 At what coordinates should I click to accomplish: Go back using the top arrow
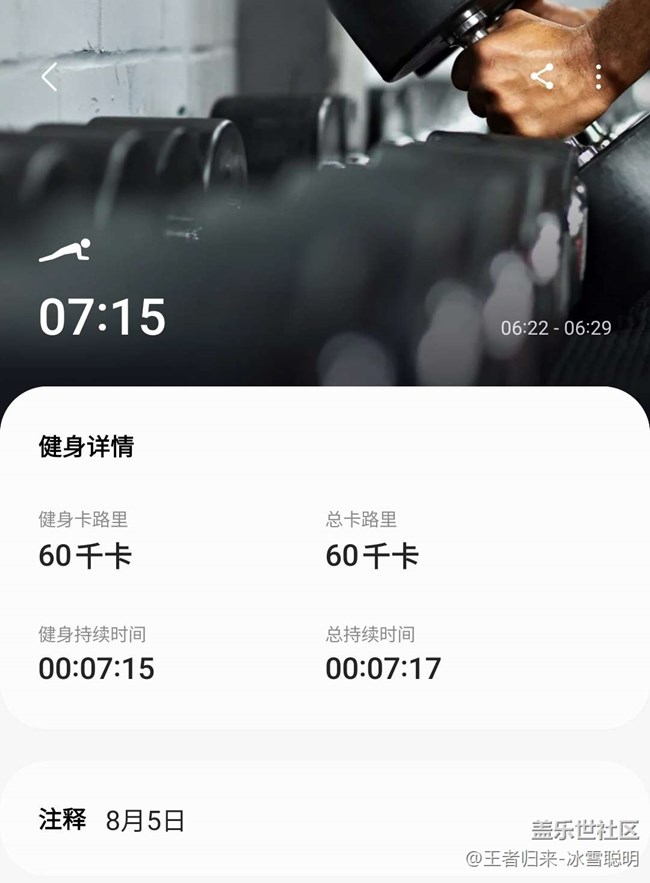tap(49, 77)
